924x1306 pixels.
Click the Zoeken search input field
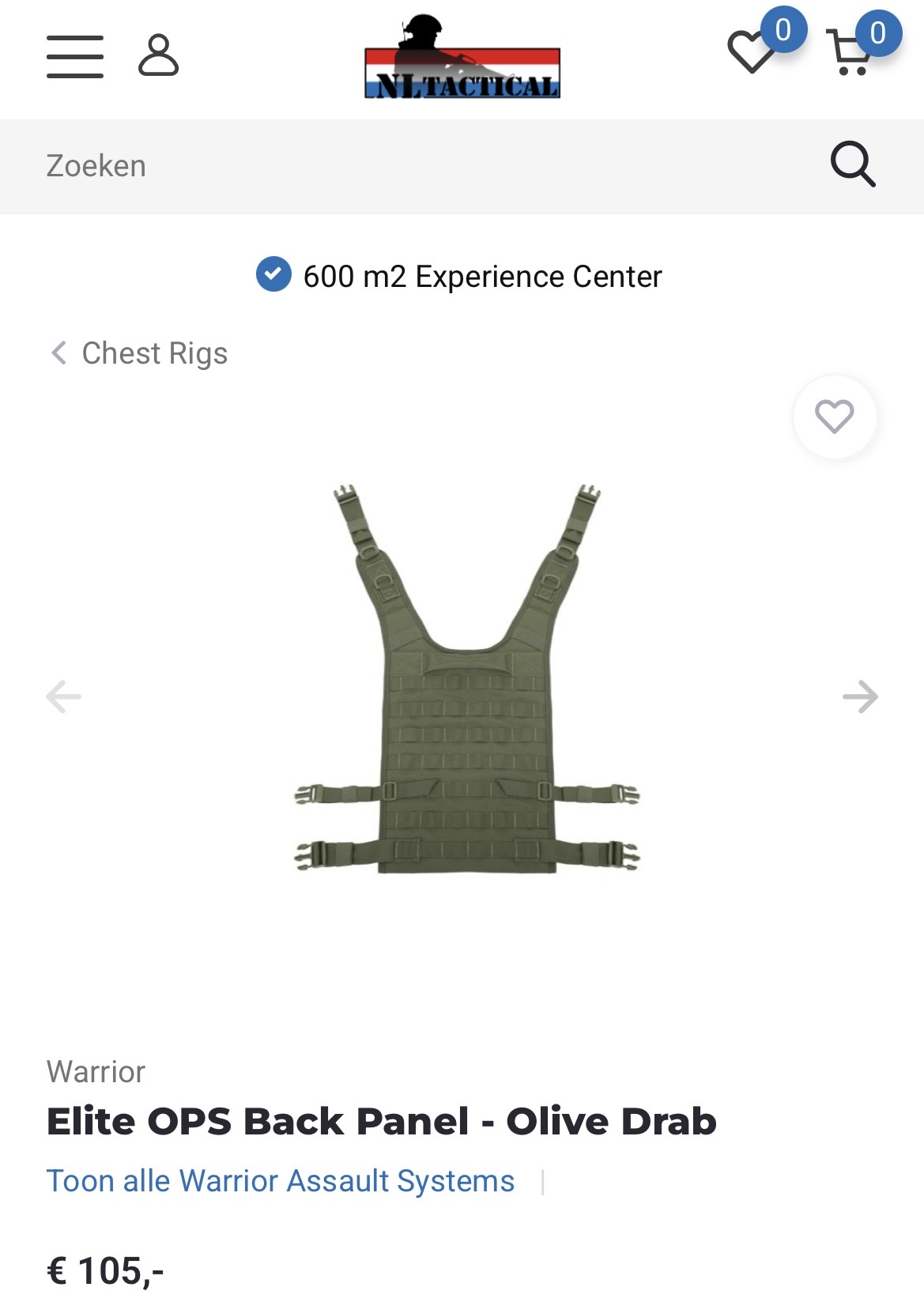click(237, 165)
